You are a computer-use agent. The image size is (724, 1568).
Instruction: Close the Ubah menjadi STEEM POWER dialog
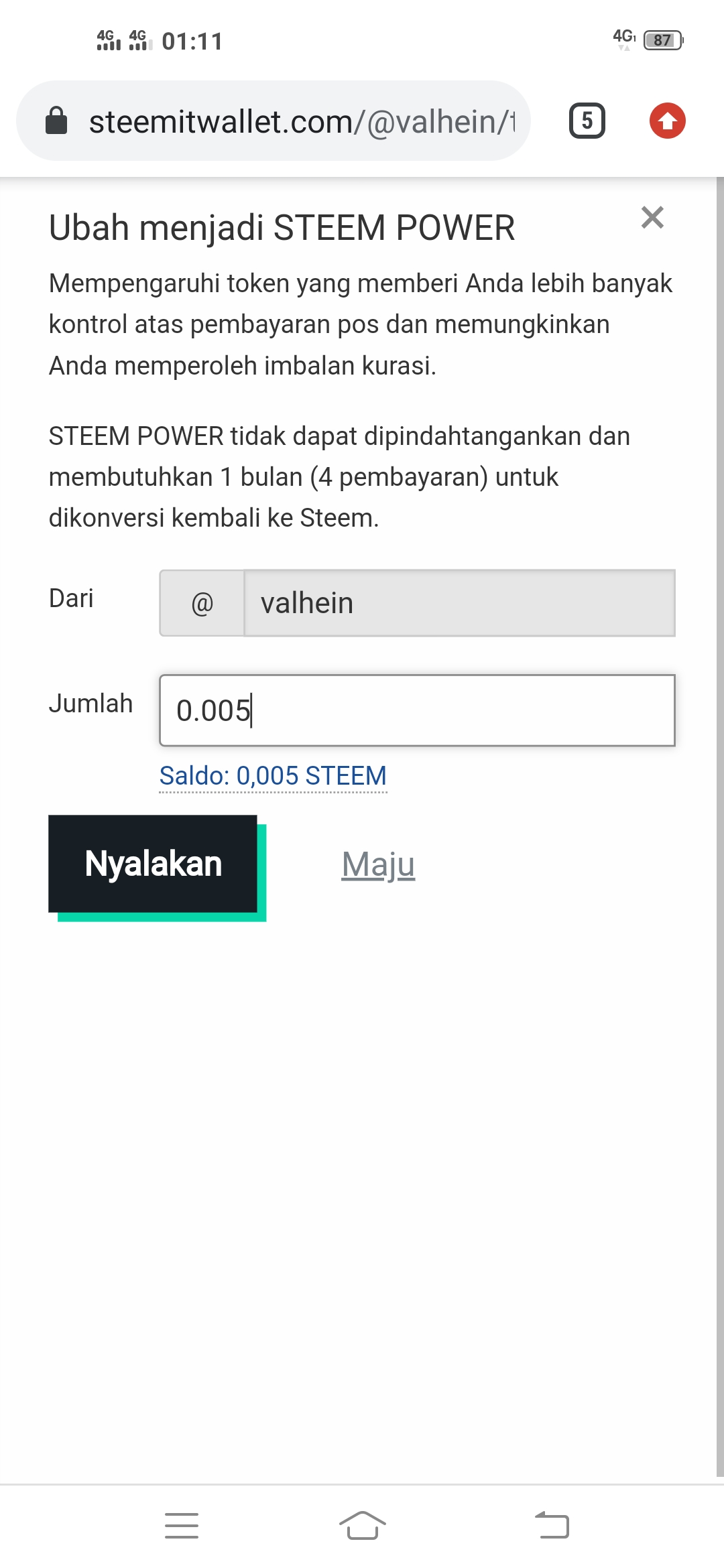652,218
